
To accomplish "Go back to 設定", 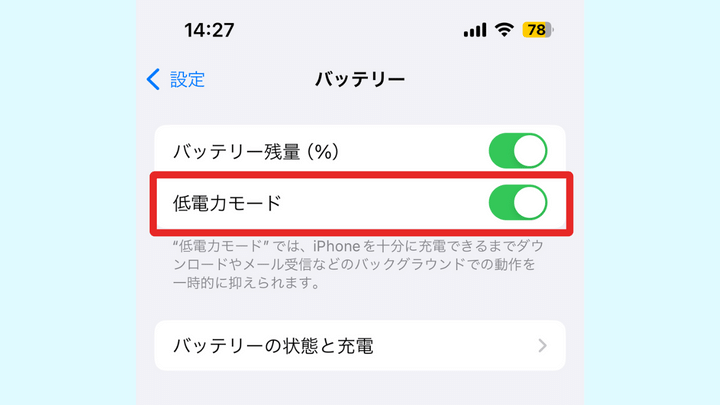I will click(x=176, y=80).
